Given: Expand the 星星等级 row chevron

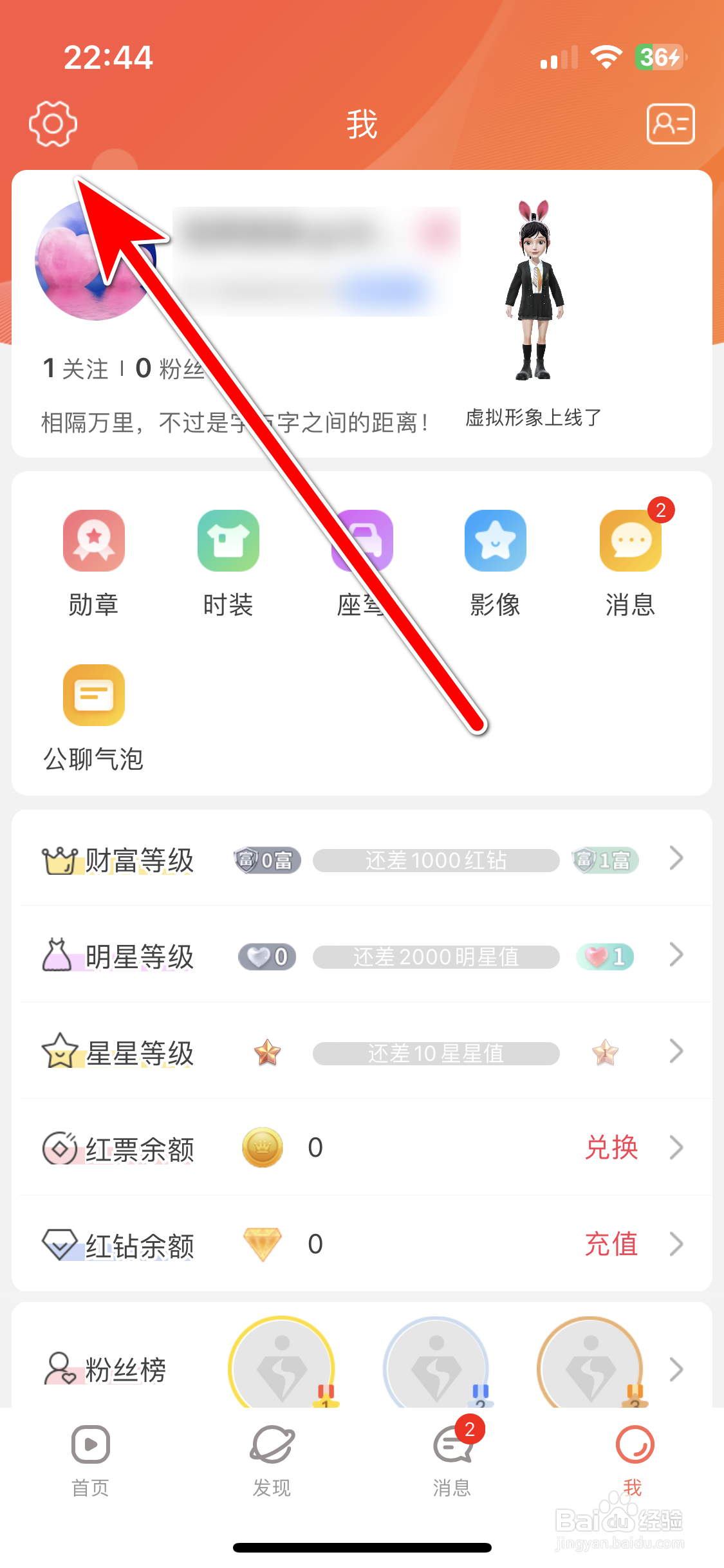Looking at the screenshot, I should 676,1052.
